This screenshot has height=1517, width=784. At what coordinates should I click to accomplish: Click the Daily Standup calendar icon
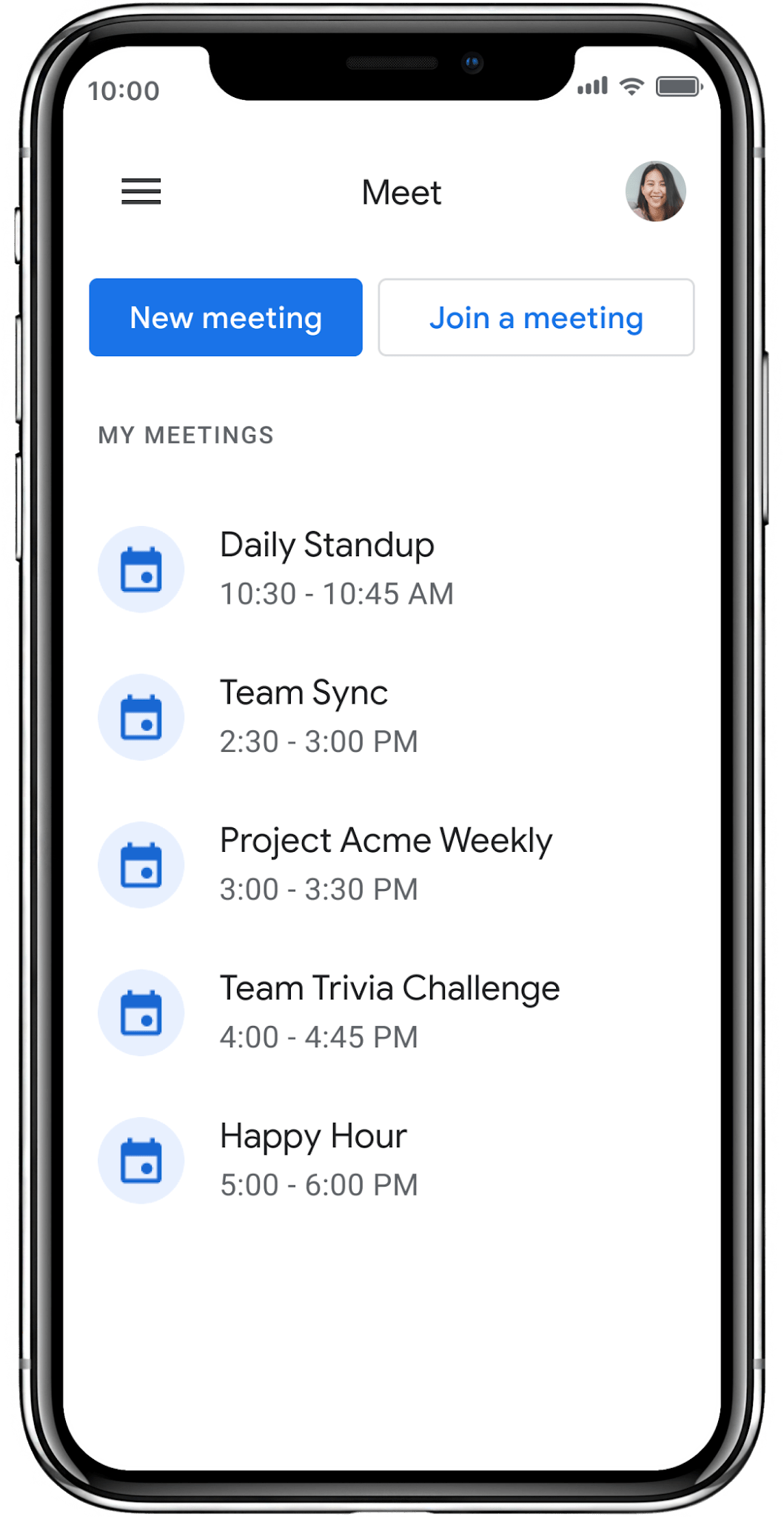[x=141, y=569]
